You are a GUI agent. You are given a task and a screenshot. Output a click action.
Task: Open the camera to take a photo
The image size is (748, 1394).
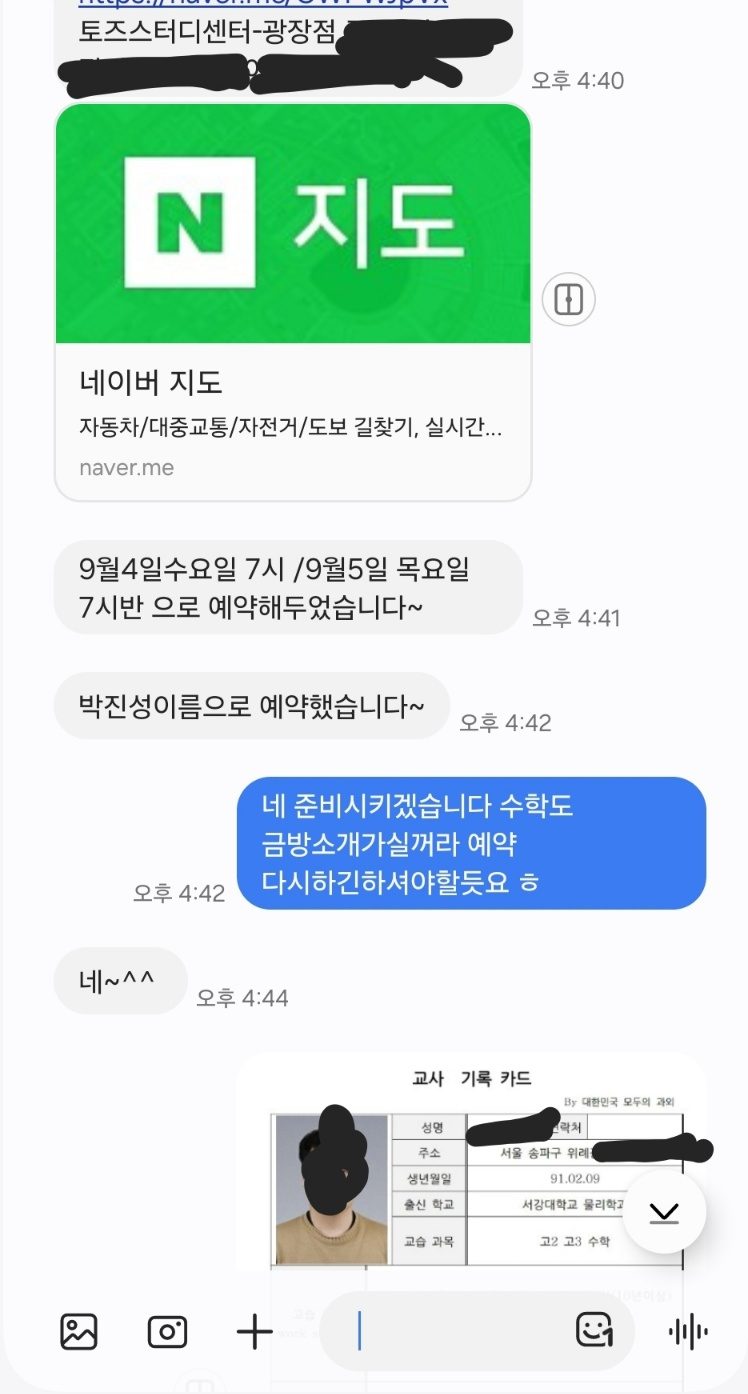tap(167, 1331)
